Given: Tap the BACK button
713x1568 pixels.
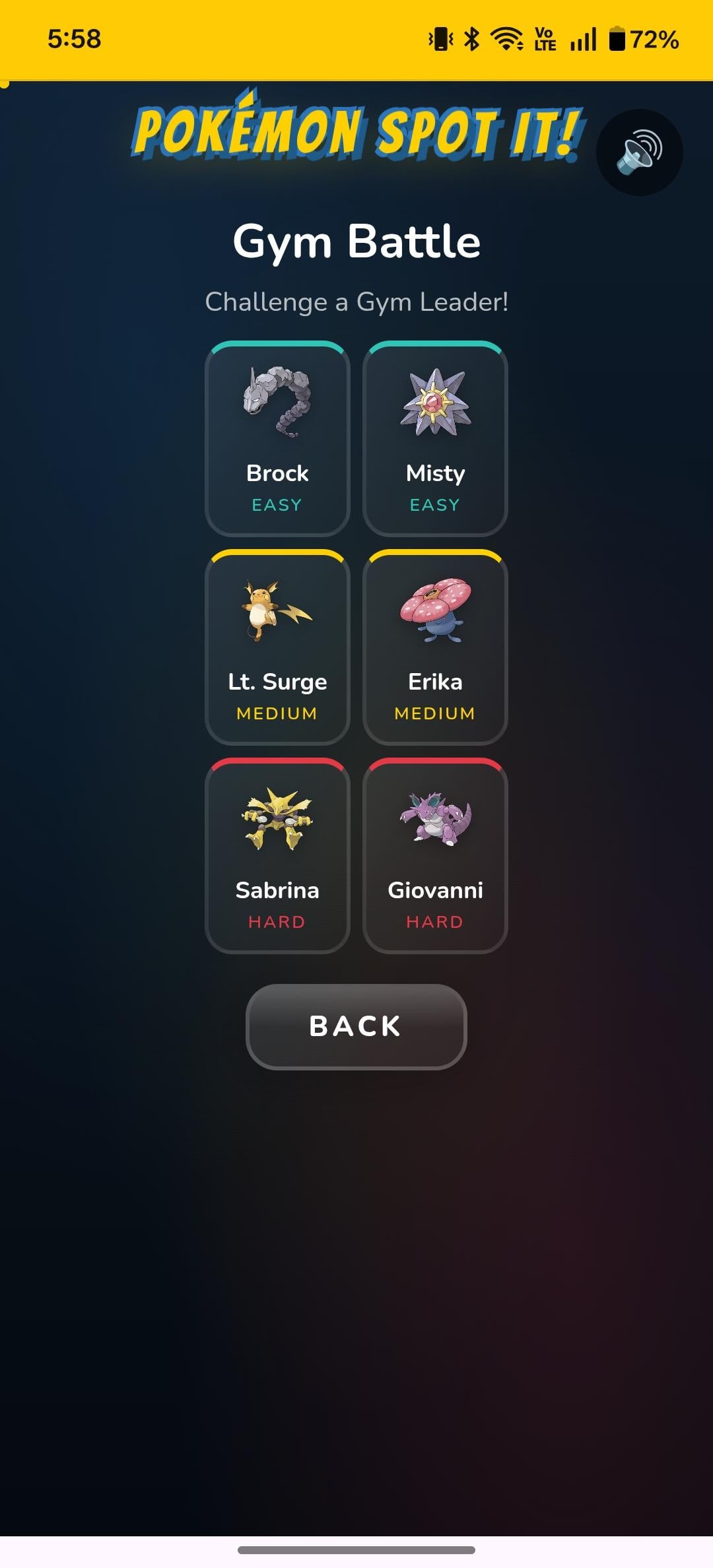Looking at the screenshot, I should pyautogui.click(x=356, y=1026).
